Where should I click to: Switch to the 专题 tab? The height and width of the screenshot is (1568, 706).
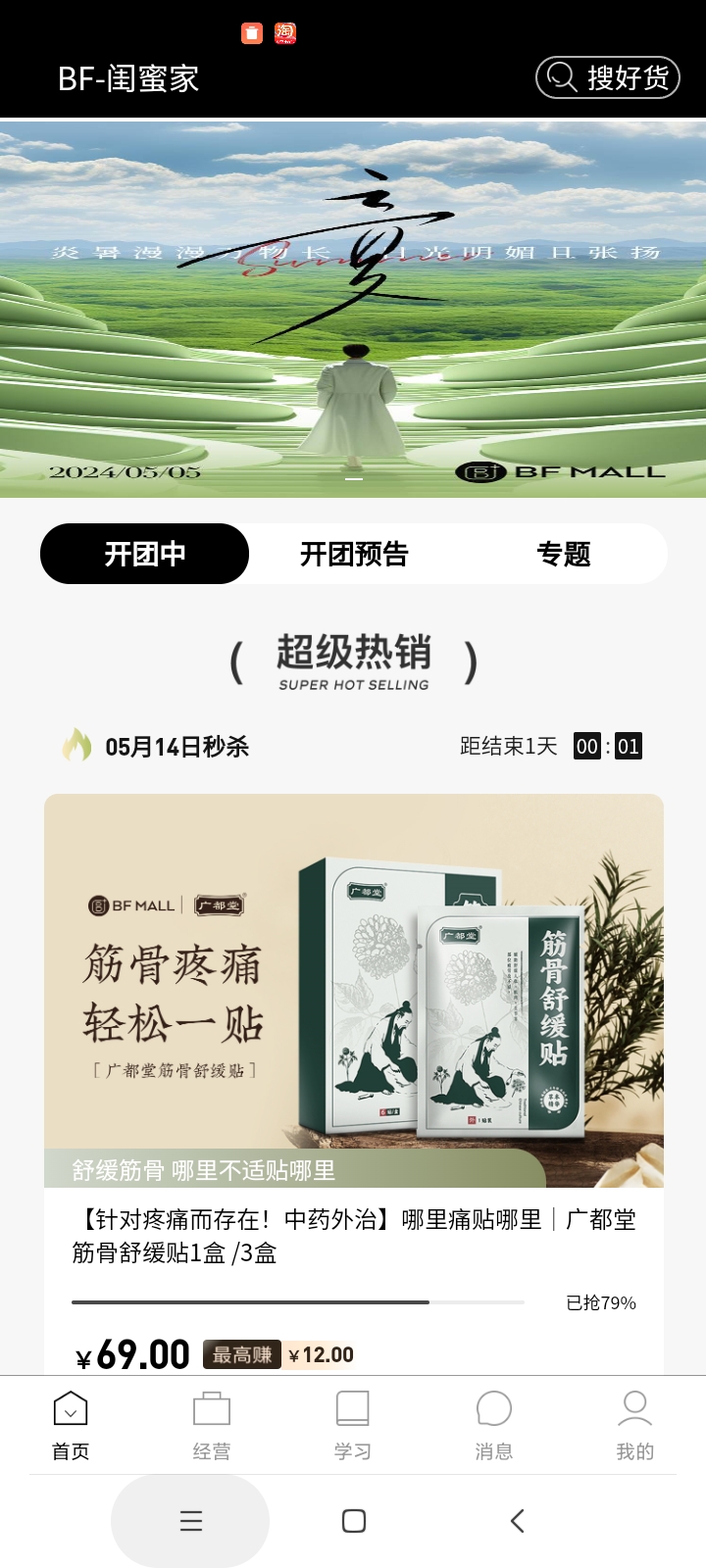click(x=564, y=554)
